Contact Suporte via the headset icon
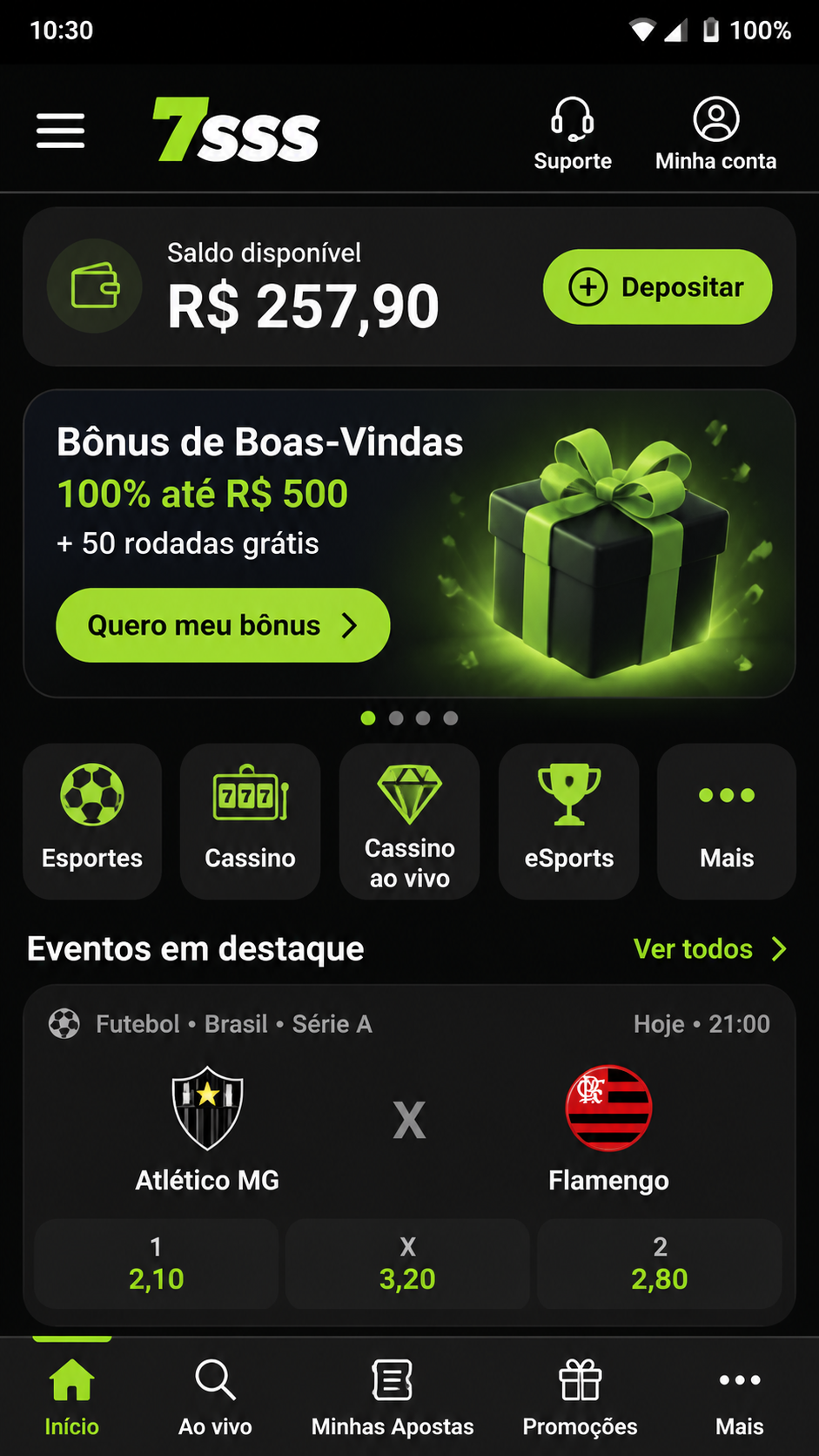 click(x=572, y=133)
